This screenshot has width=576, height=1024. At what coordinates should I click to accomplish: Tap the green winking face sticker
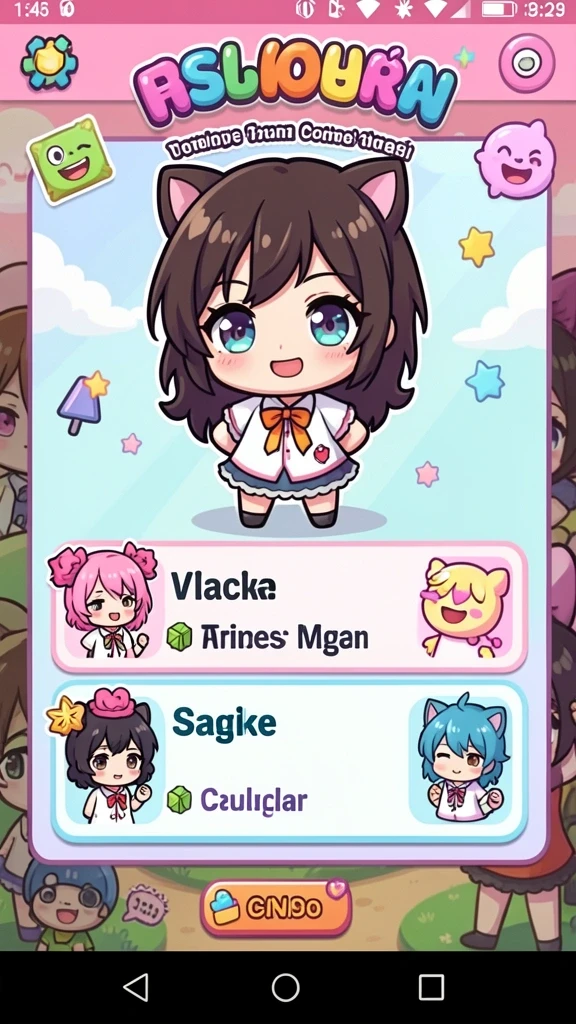coord(71,159)
